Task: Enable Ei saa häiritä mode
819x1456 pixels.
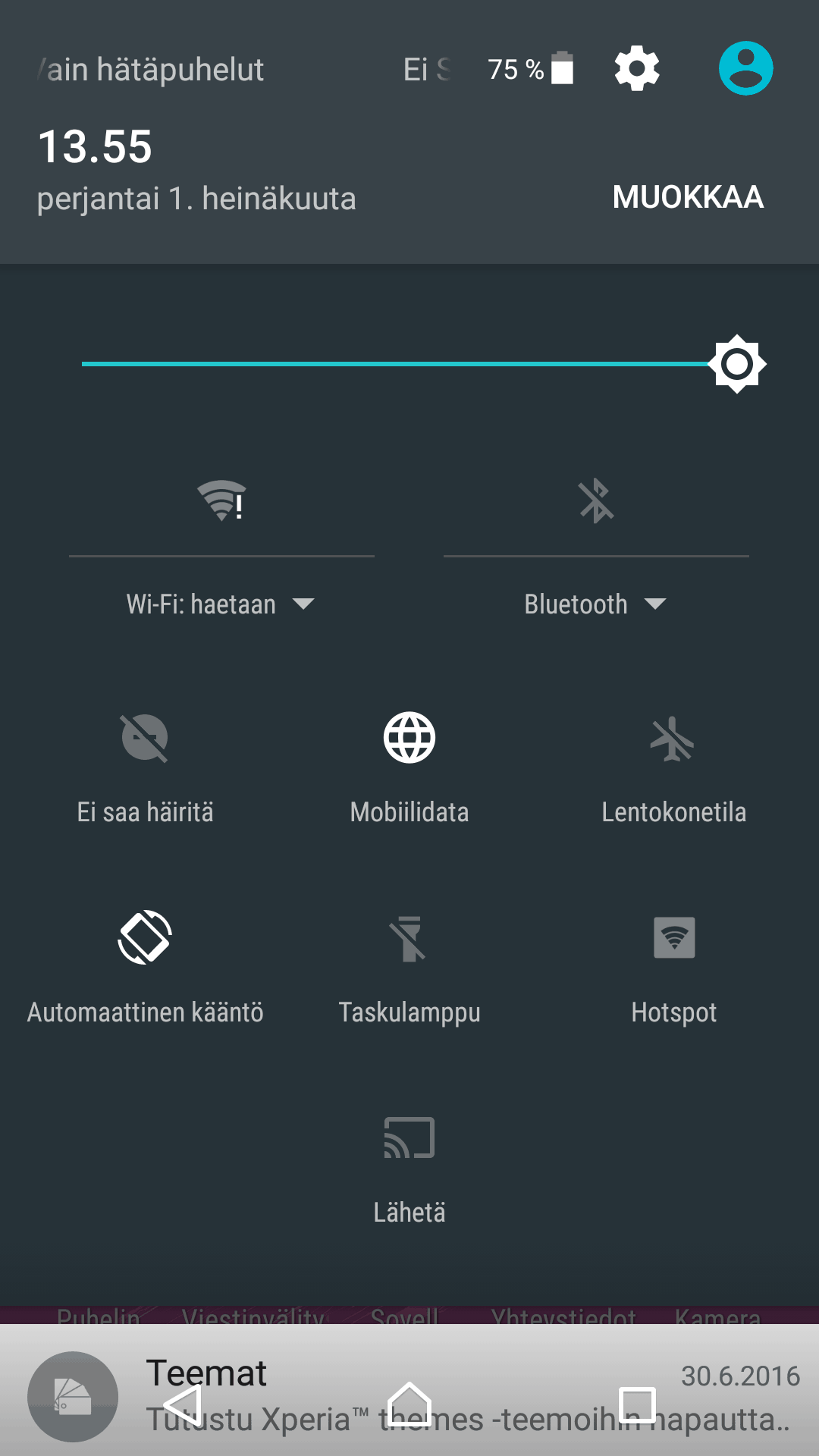Action: click(145, 738)
